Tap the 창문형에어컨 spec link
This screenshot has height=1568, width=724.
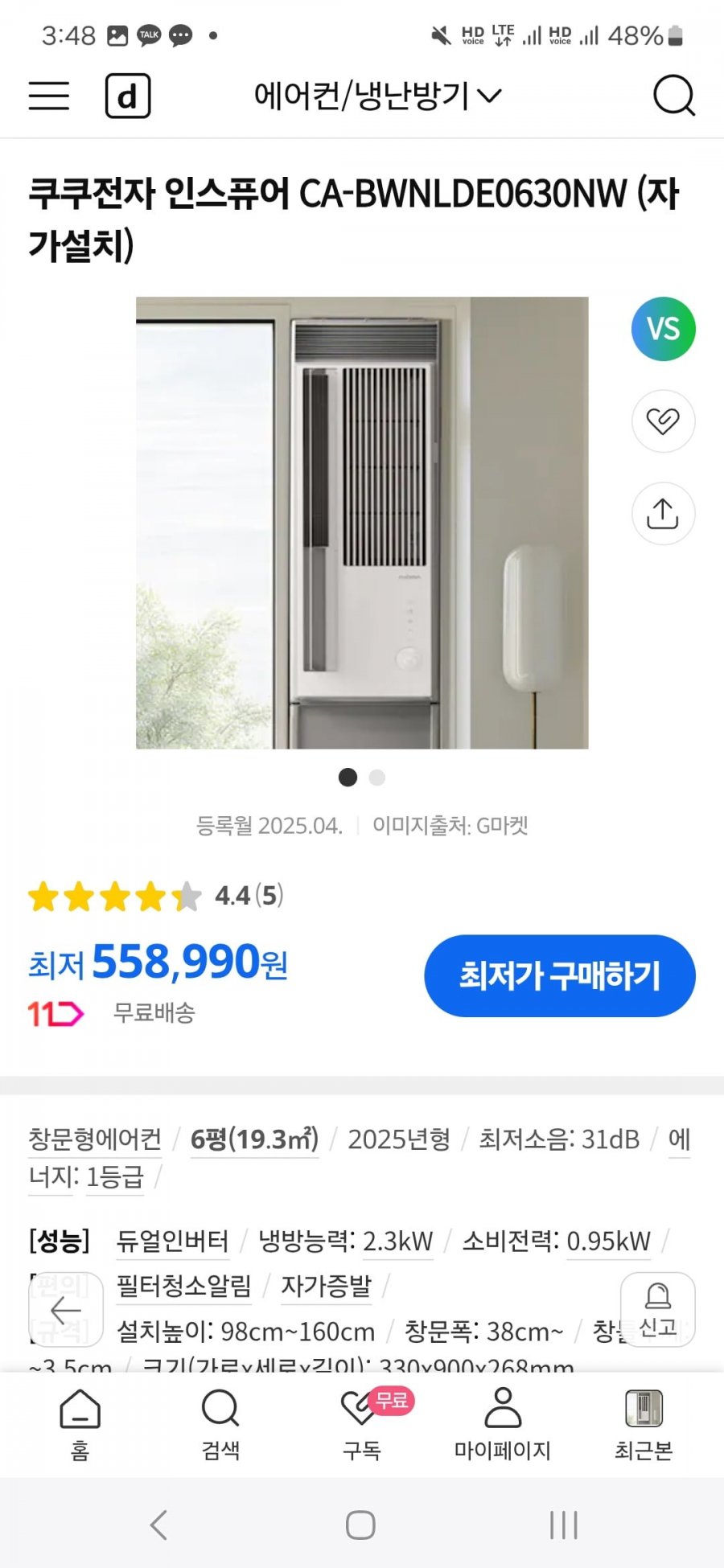point(95,1139)
